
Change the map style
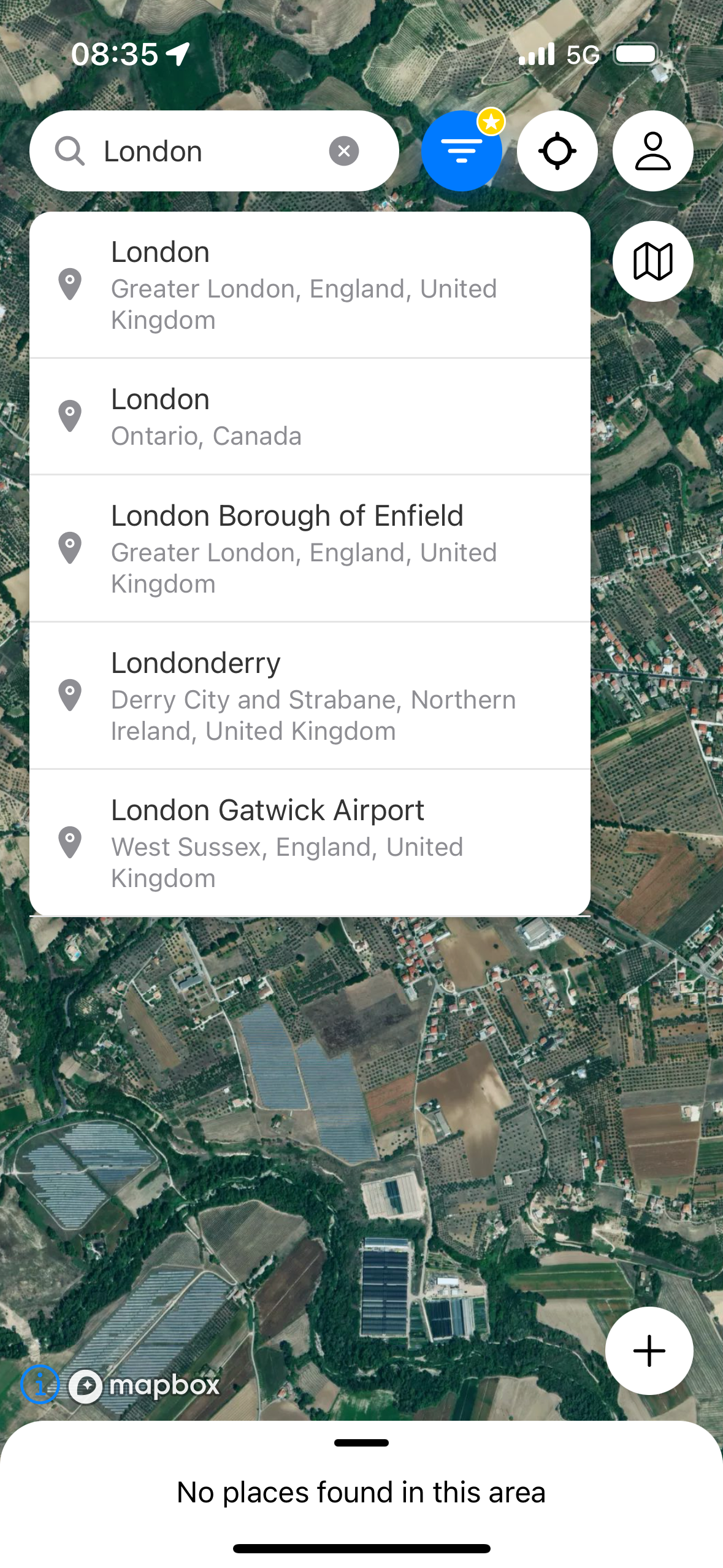pyautogui.click(x=652, y=261)
